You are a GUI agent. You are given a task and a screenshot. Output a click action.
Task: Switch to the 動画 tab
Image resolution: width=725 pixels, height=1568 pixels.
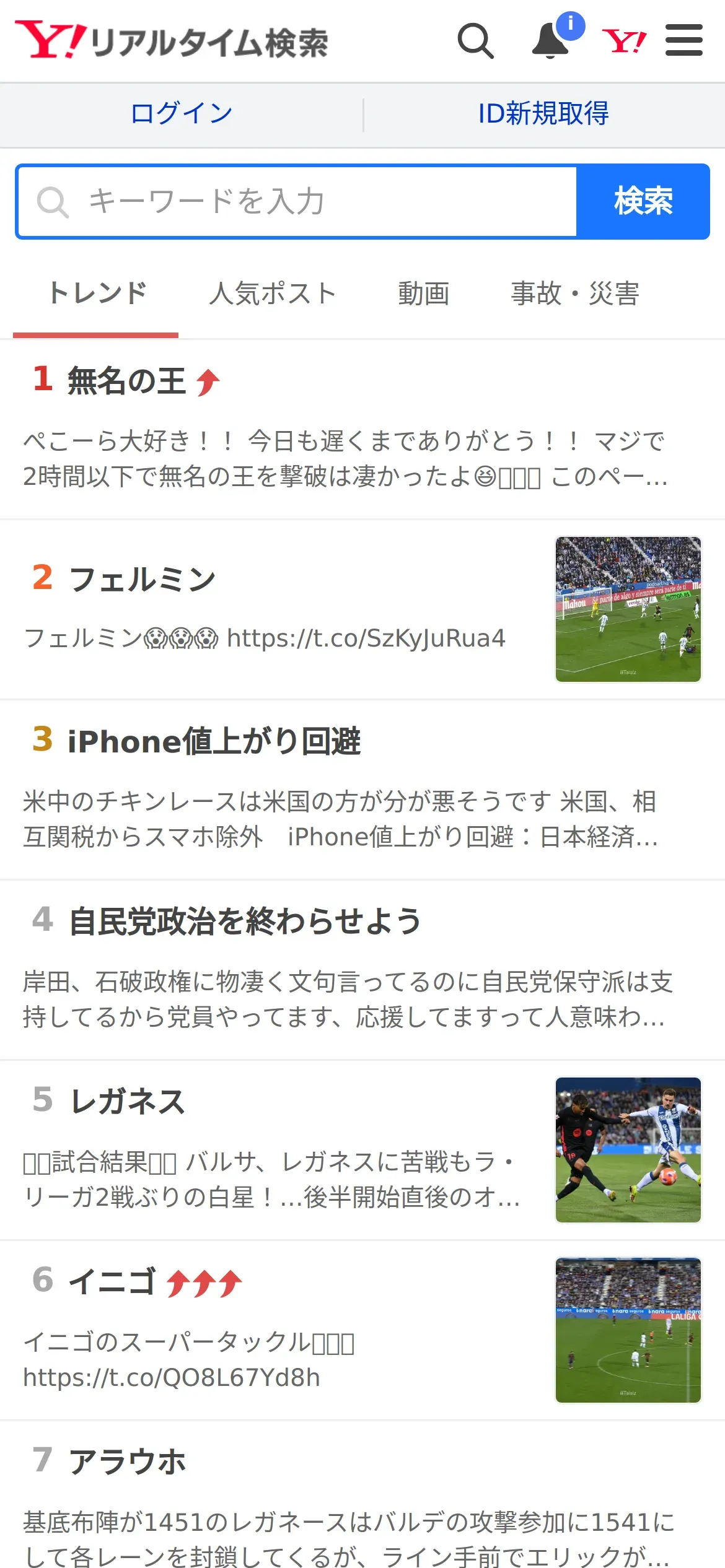423,294
